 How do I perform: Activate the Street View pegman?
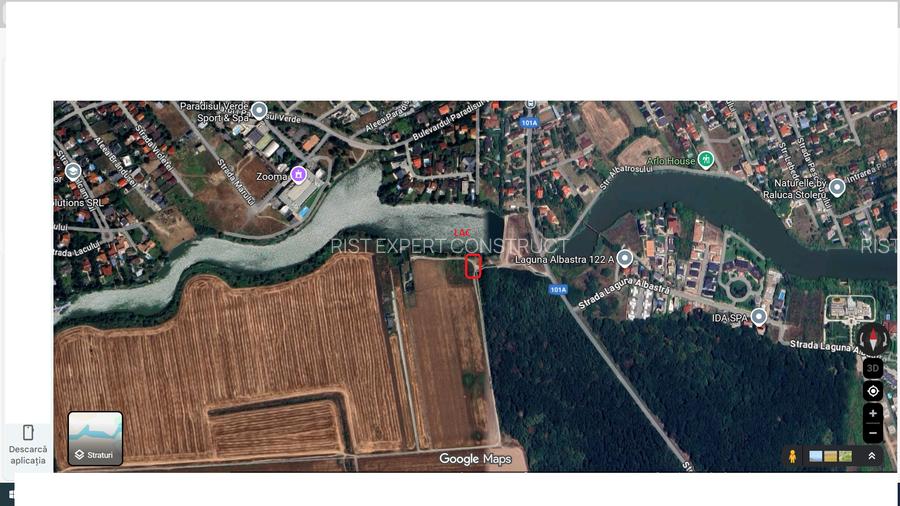[793, 456]
